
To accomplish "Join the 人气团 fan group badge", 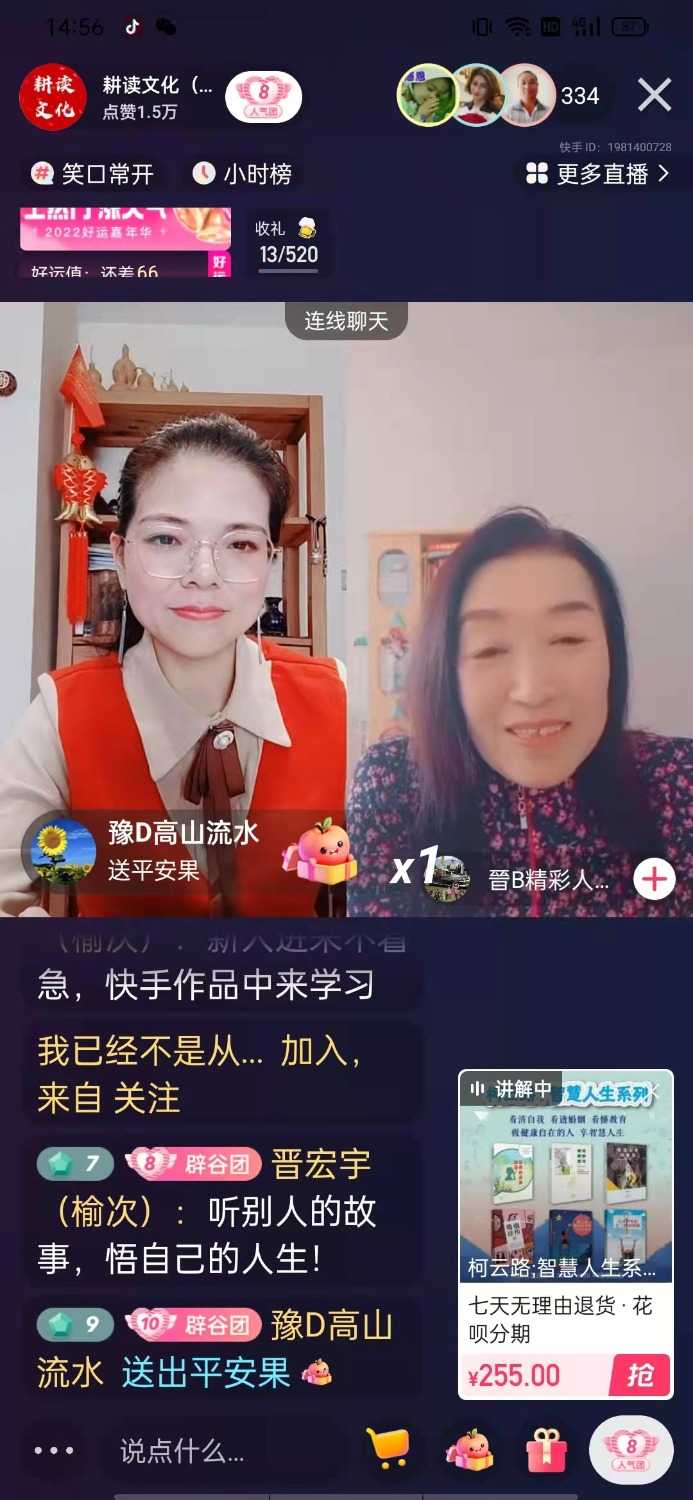I will (263, 97).
